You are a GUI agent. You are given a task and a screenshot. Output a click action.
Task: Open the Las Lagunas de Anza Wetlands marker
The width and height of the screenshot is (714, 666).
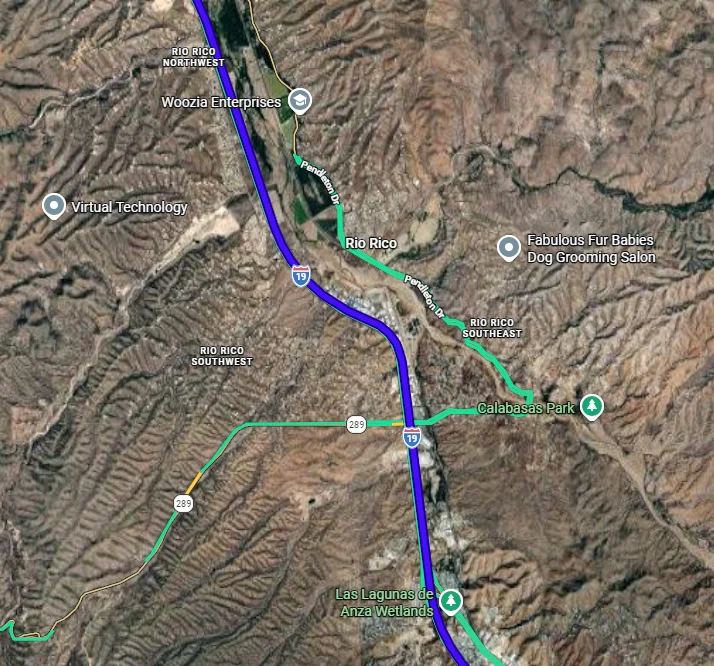452,601
